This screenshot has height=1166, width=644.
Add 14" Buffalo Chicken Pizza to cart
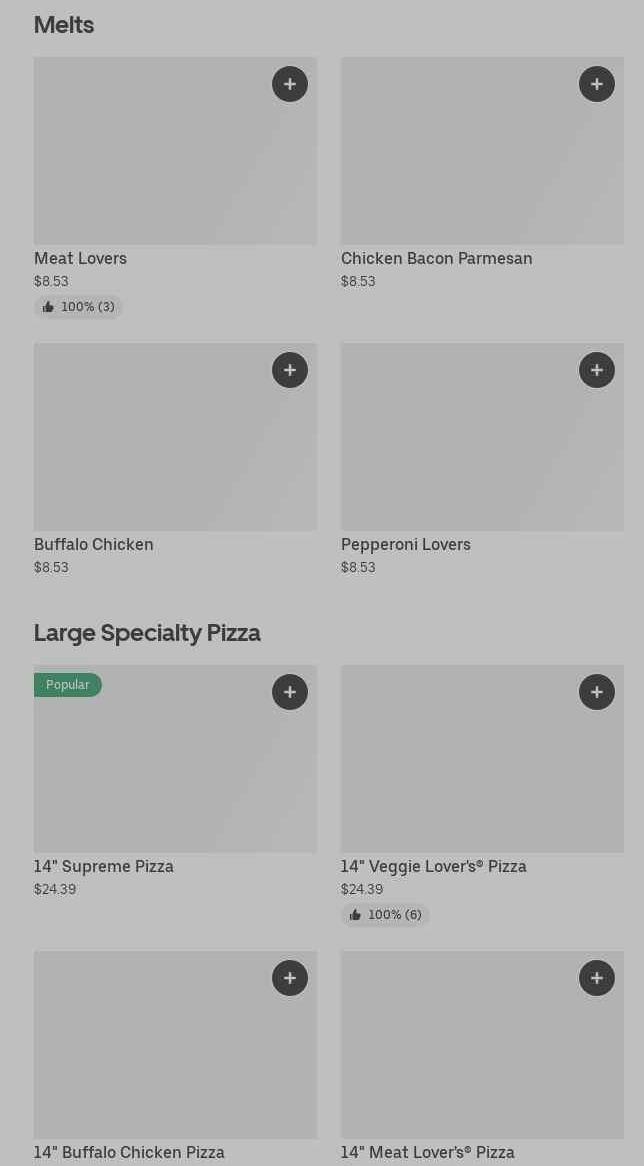point(290,978)
